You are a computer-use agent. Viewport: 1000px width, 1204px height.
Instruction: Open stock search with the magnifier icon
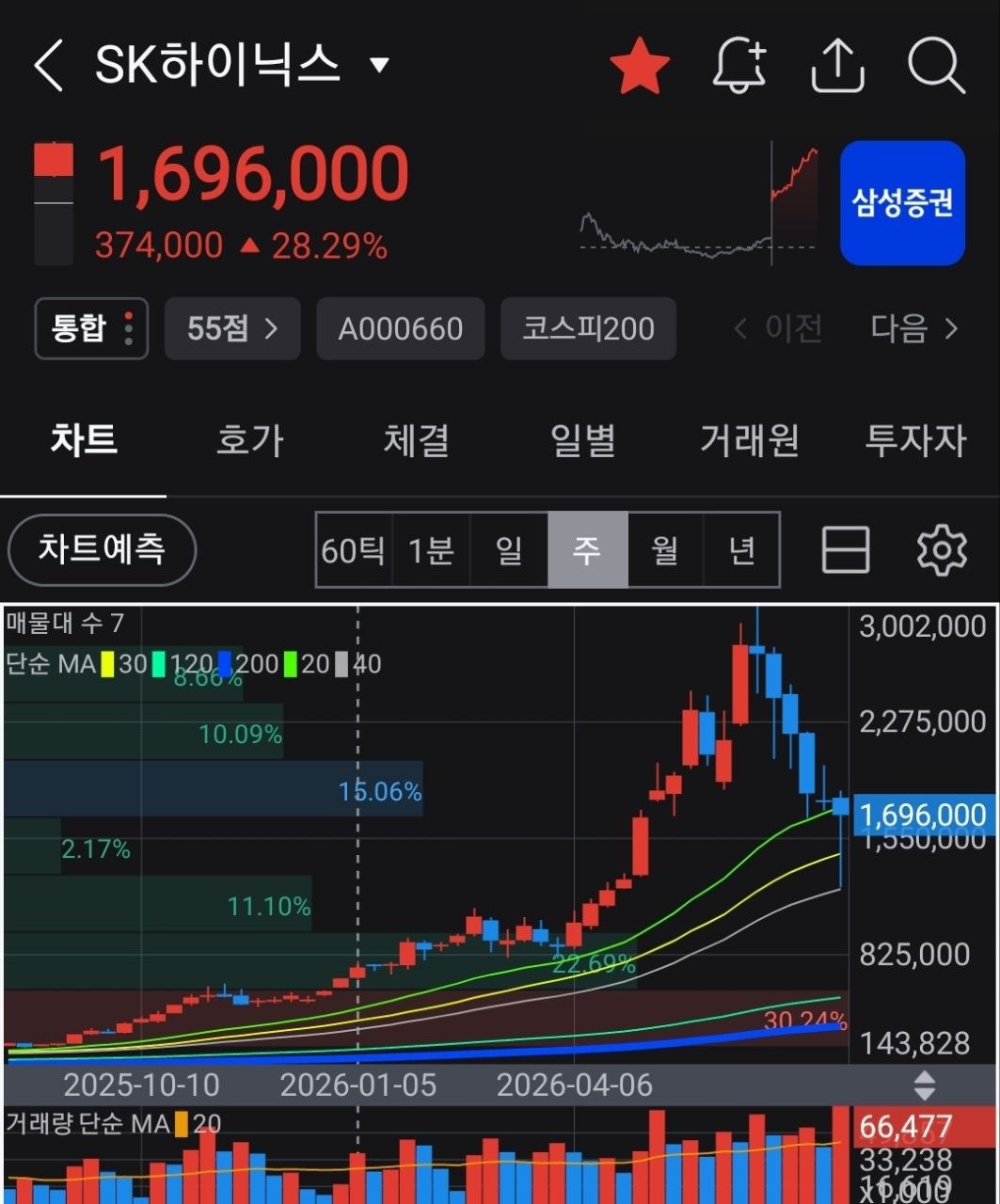coord(937,66)
